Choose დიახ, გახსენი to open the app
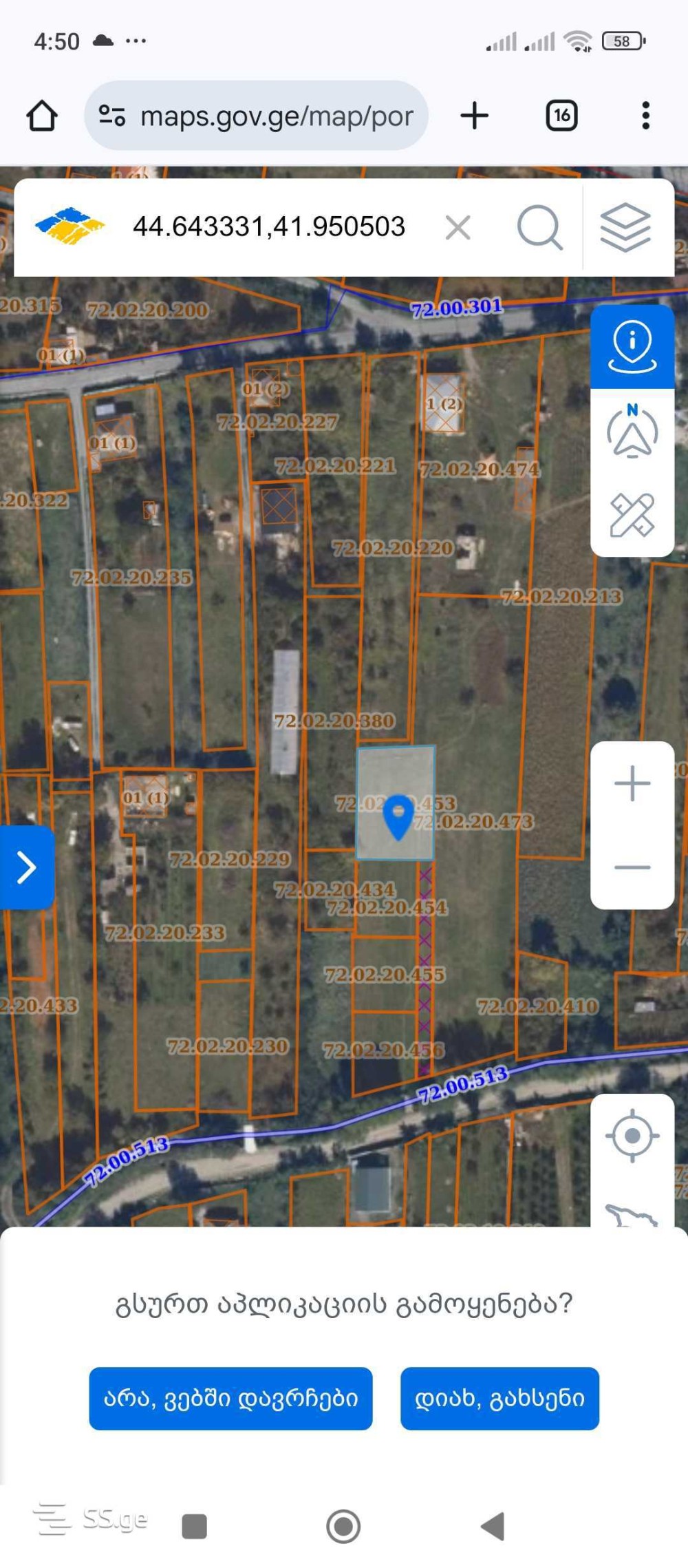 499,1398
